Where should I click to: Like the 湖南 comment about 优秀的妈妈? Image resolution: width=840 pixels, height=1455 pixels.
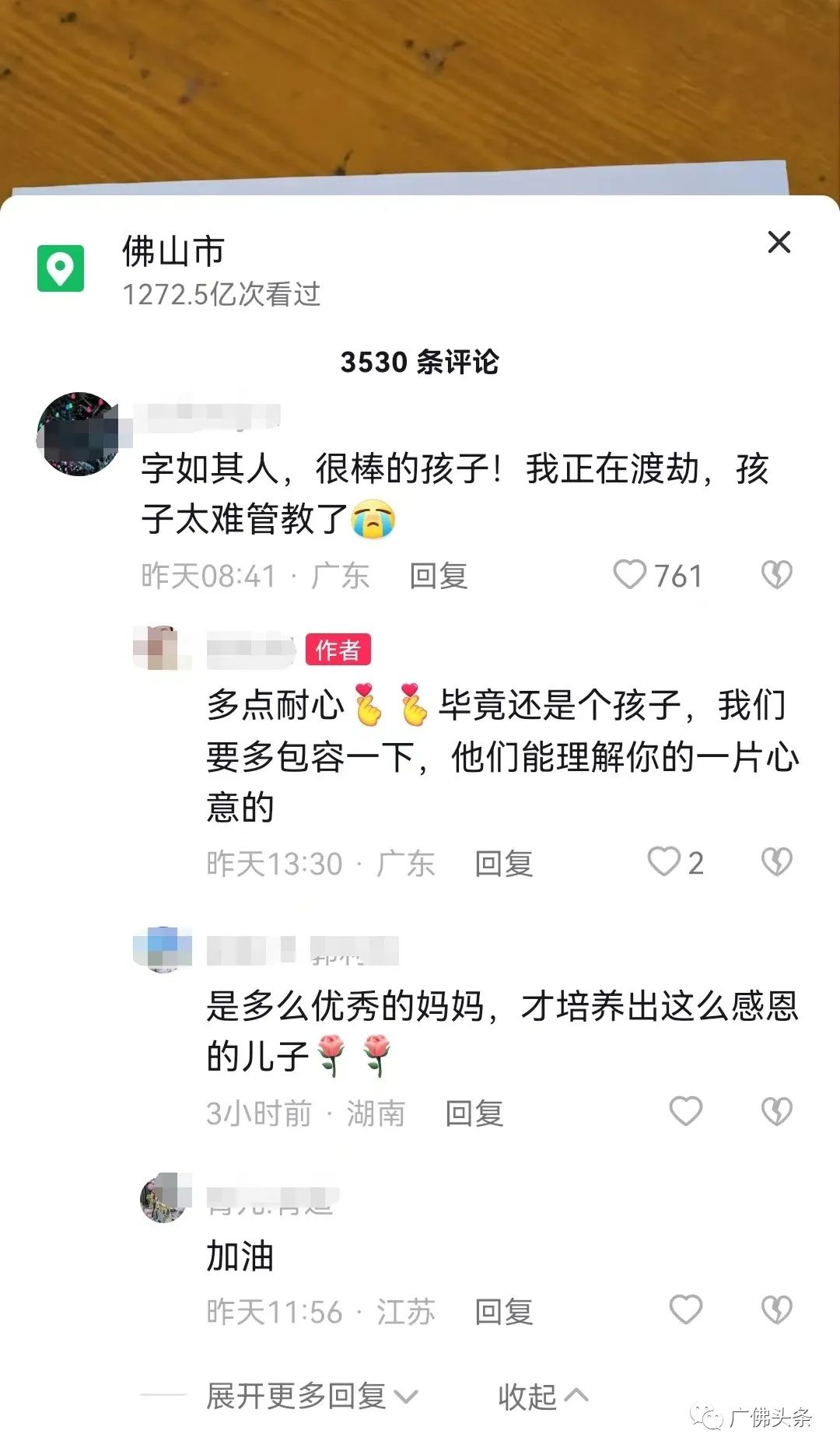click(x=685, y=1112)
